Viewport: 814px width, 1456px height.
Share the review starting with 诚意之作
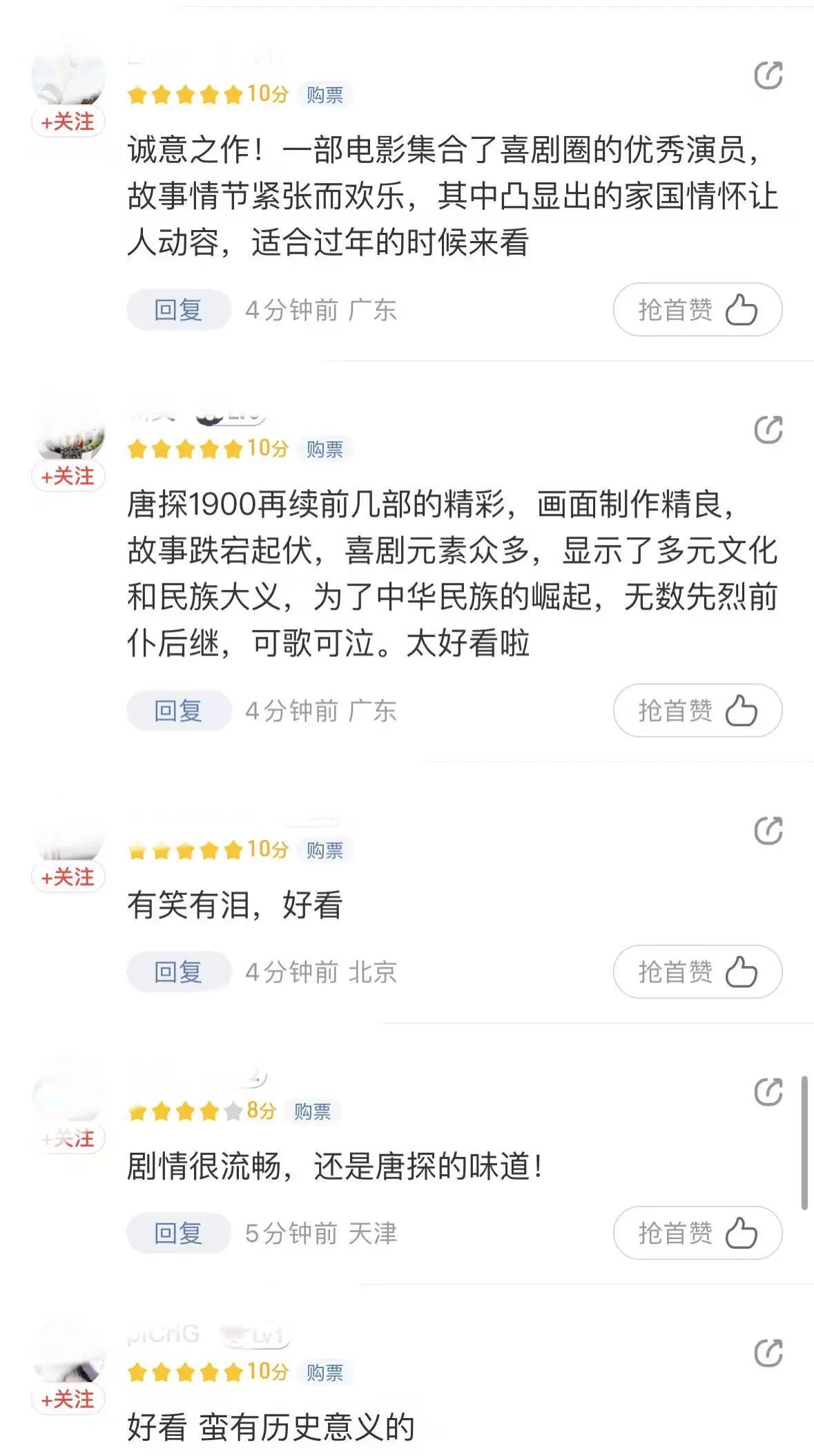pos(768,76)
